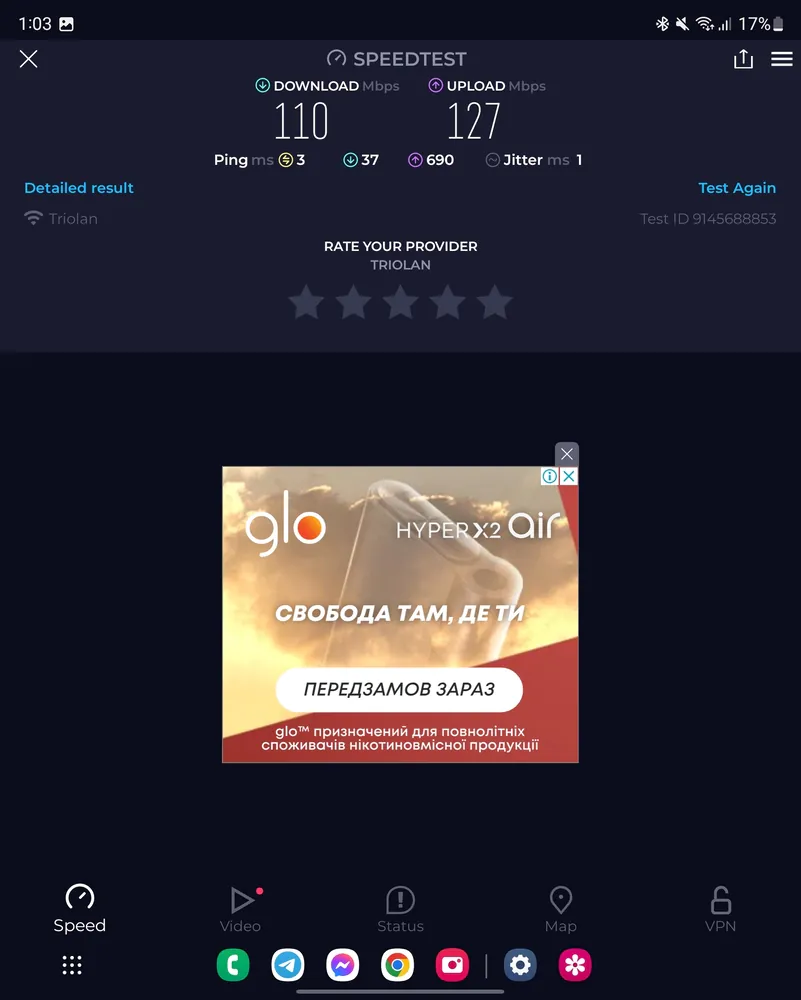
Task: Open Settings from the taskbar
Action: pos(520,965)
